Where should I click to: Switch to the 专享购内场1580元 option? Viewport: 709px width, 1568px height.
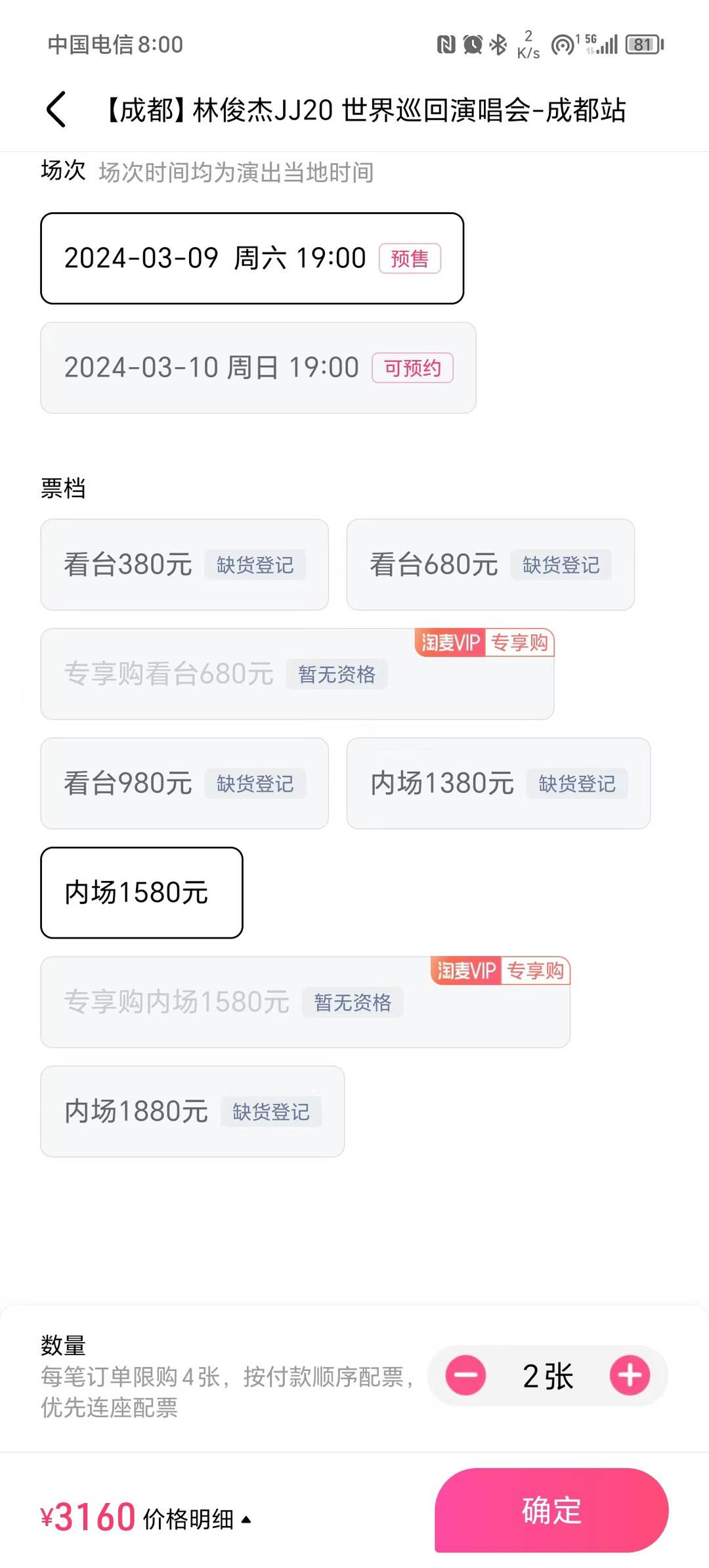[305, 1002]
